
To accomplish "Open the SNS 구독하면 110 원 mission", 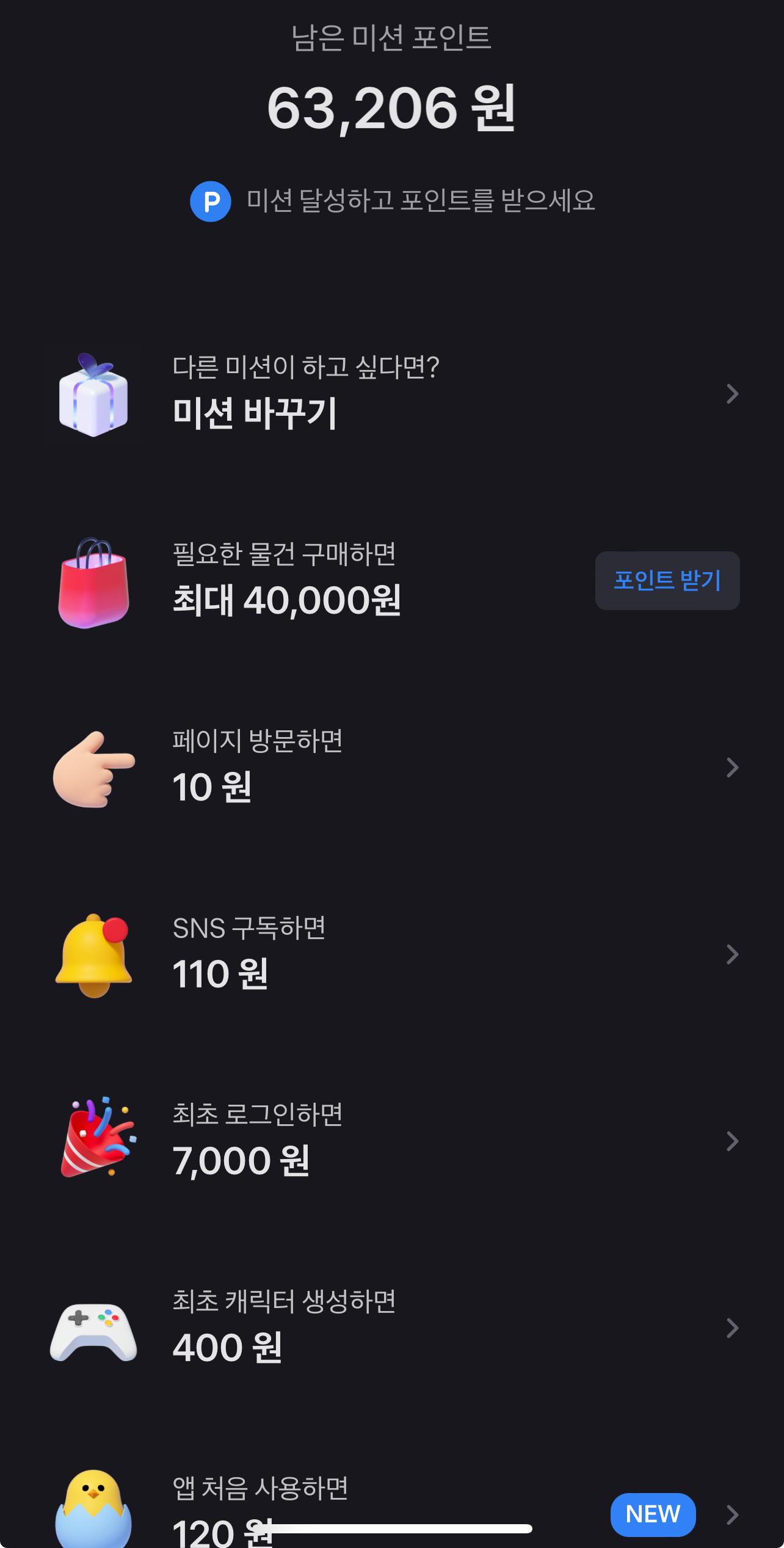I will coord(391,954).
